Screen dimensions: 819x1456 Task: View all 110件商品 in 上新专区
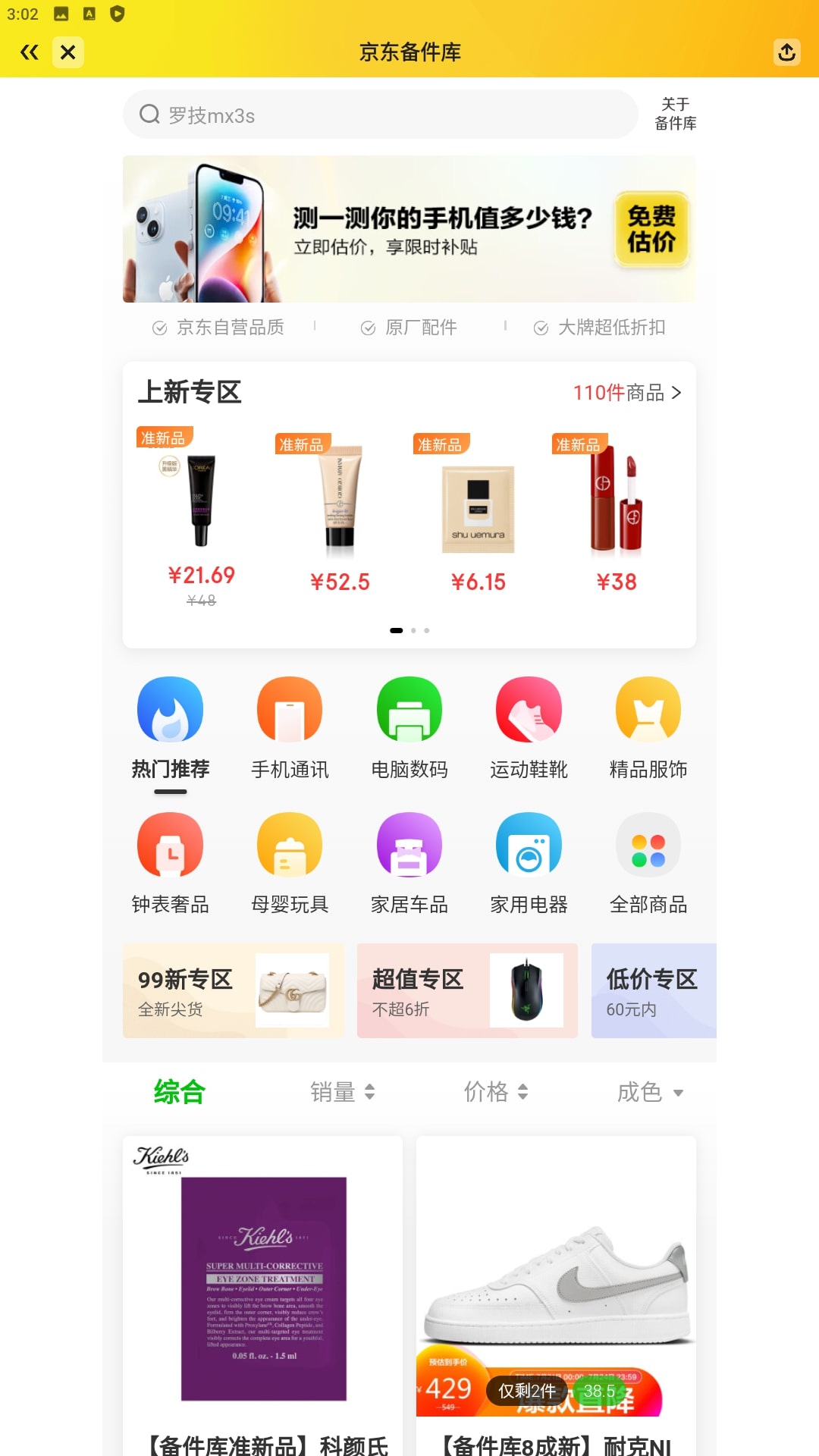[x=626, y=393]
